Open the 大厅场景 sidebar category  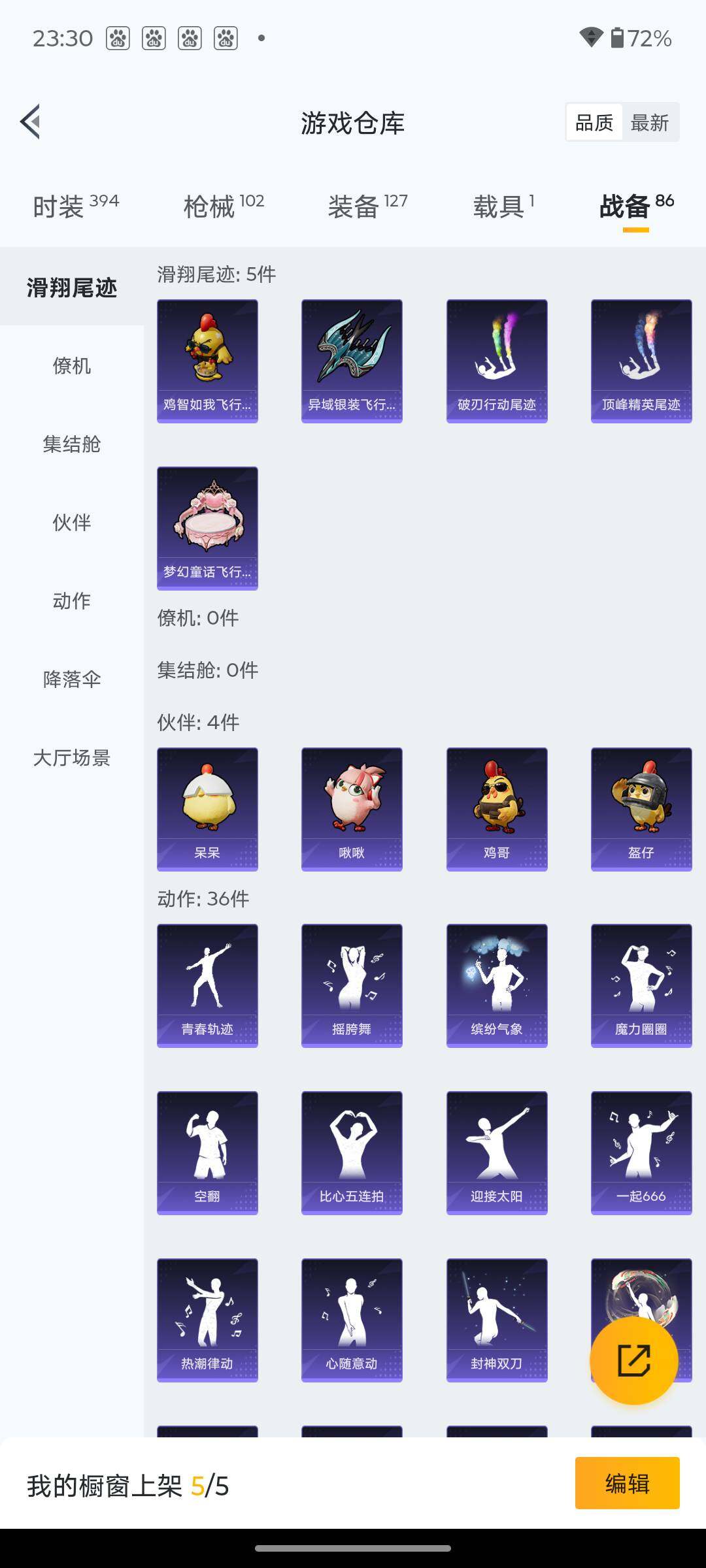click(72, 758)
